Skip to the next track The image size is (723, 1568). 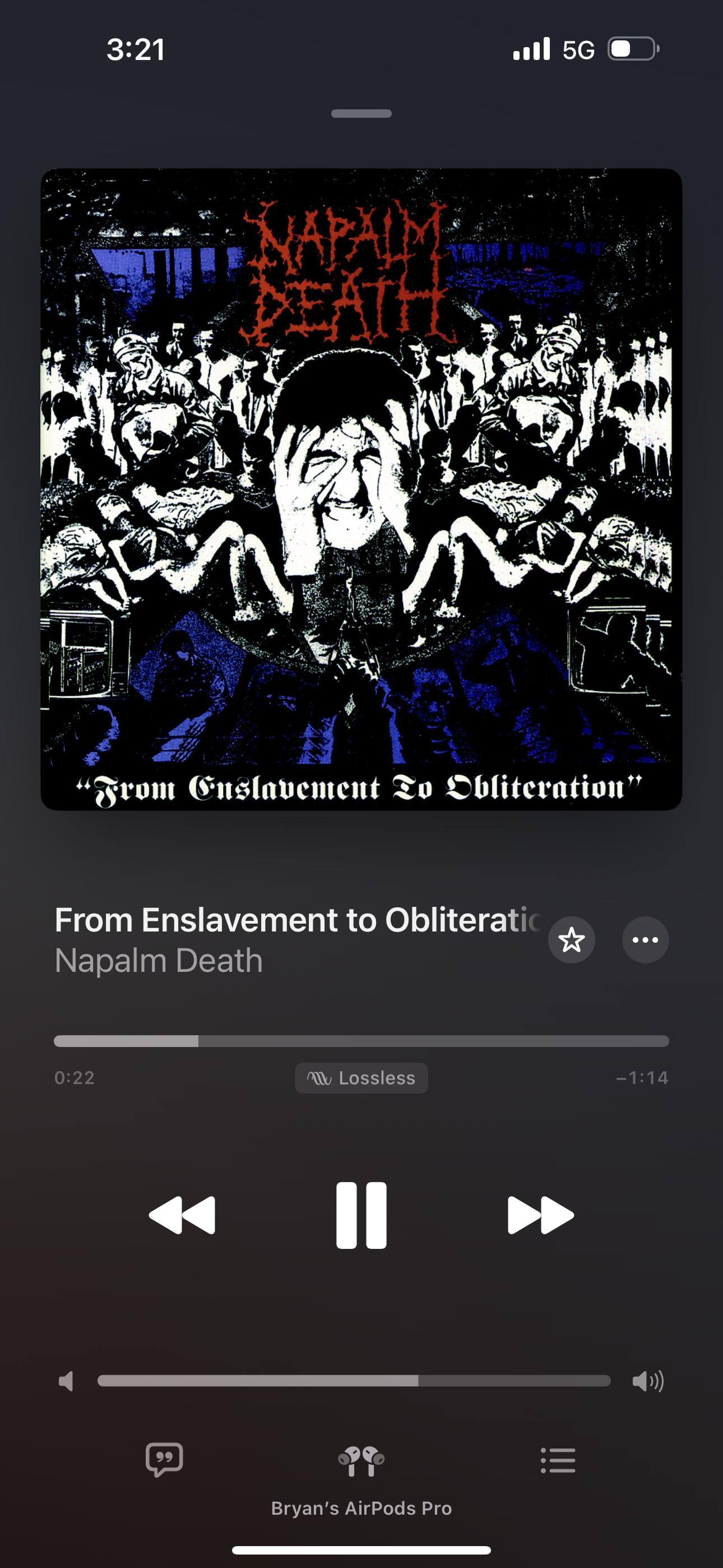[540, 1215]
